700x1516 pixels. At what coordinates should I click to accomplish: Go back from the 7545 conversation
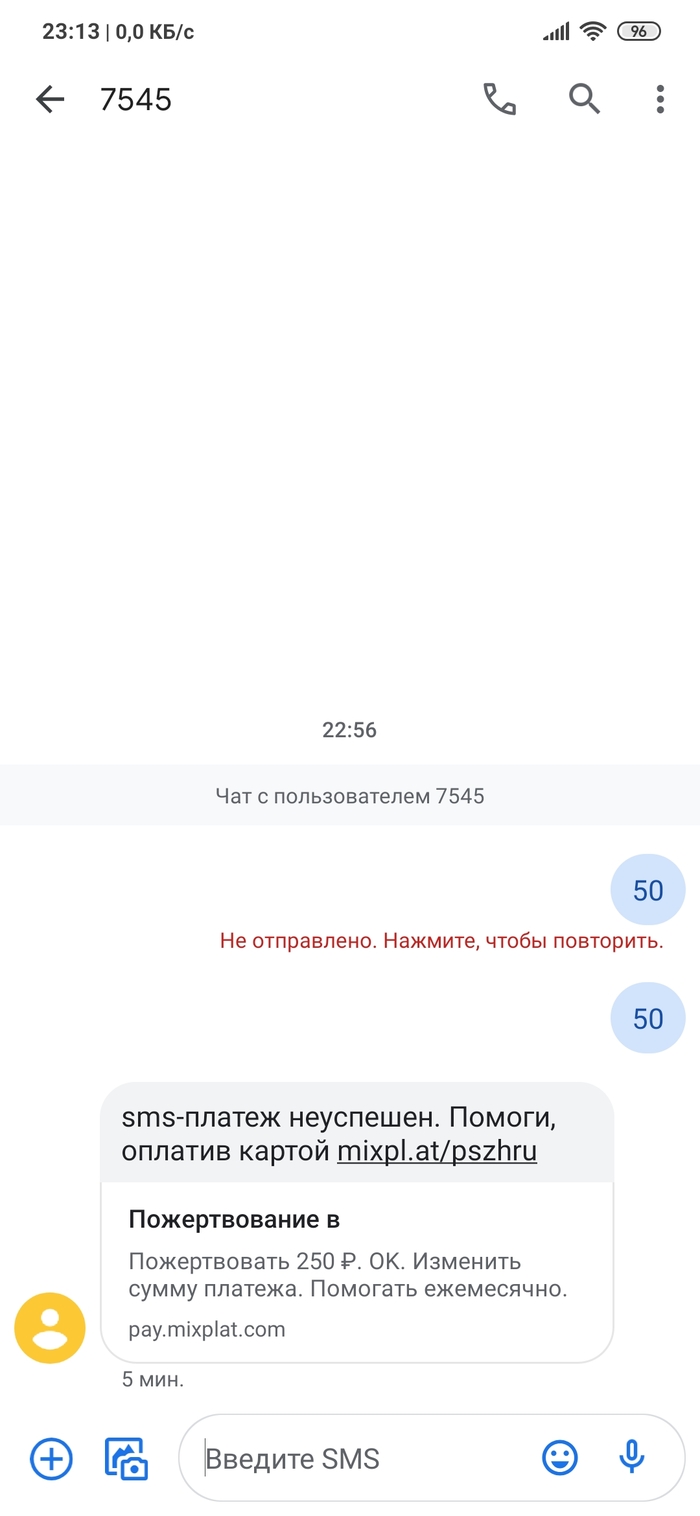click(49, 99)
